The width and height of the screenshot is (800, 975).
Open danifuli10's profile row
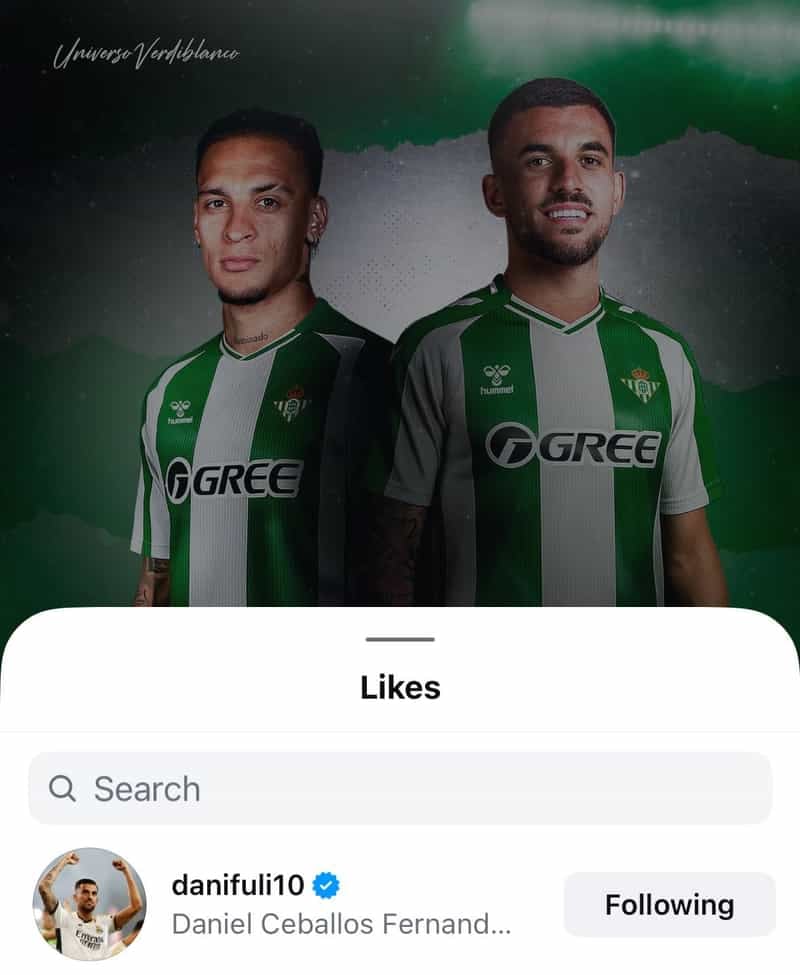(x=340, y=905)
